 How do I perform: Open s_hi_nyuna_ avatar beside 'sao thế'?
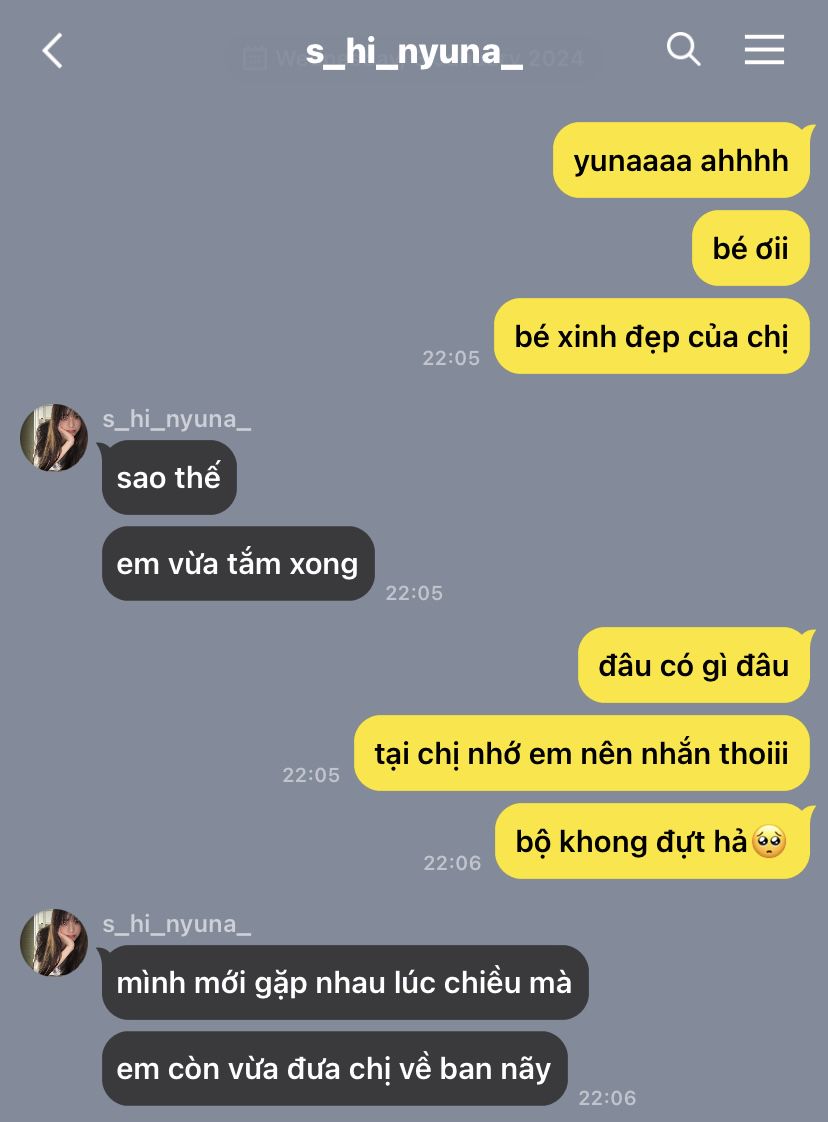pyautogui.click(x=54, y=438)
